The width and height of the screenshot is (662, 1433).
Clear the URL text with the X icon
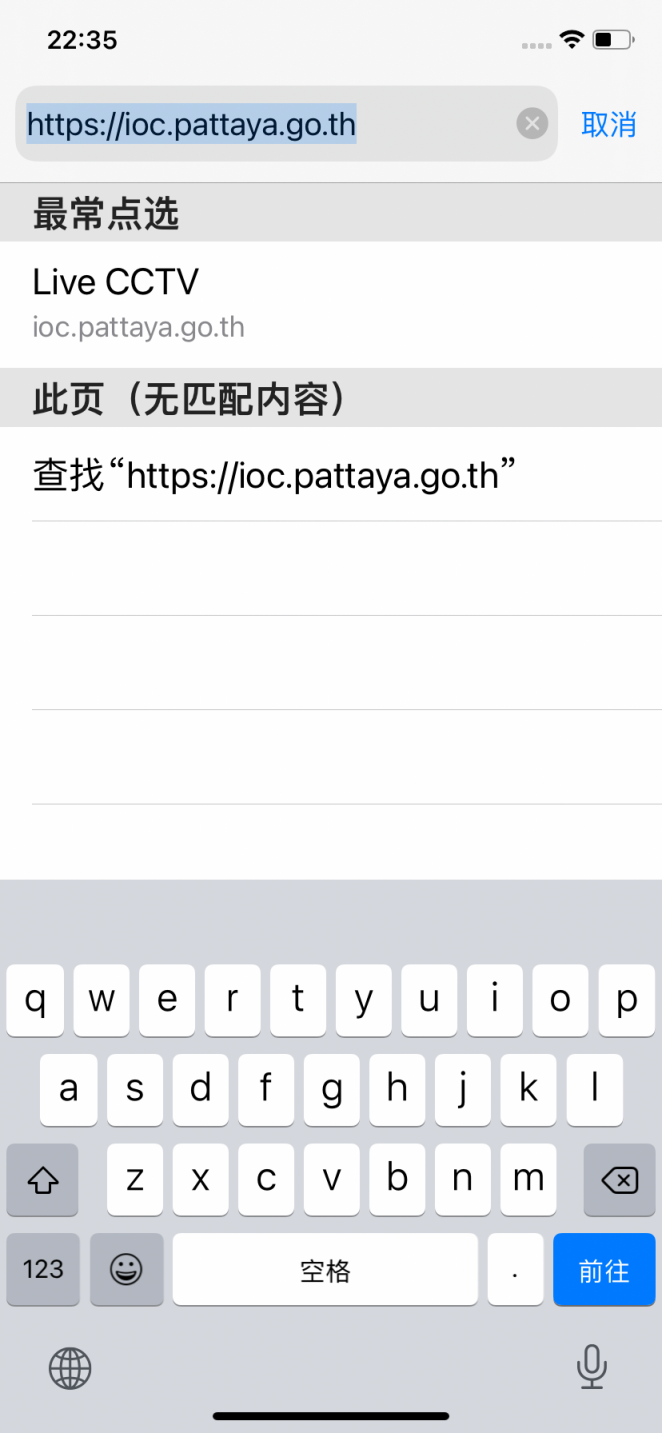click(532, 124)
